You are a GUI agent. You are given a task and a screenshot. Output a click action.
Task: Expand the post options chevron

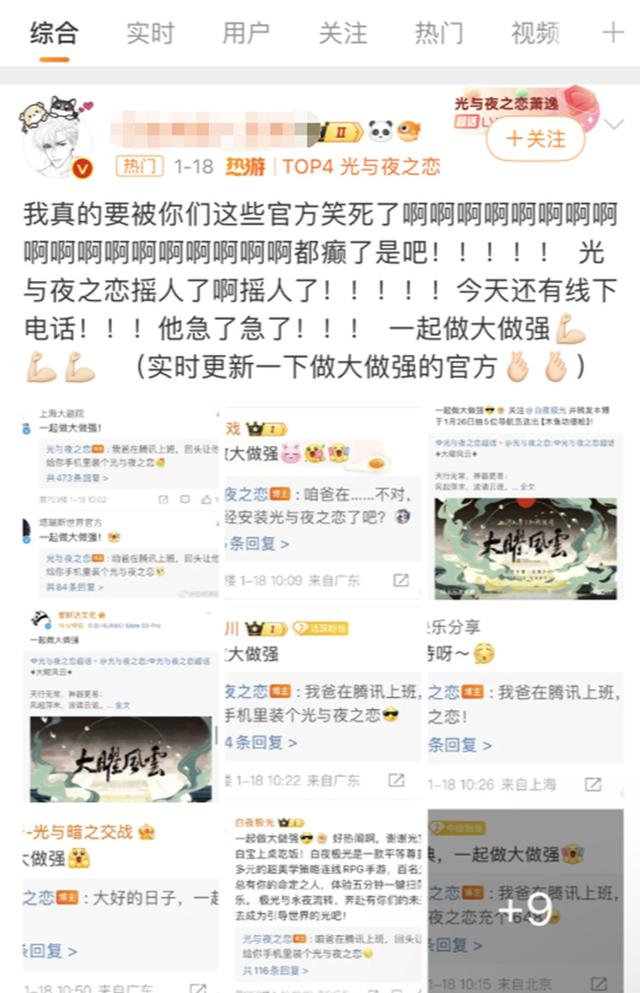(616, 125)
